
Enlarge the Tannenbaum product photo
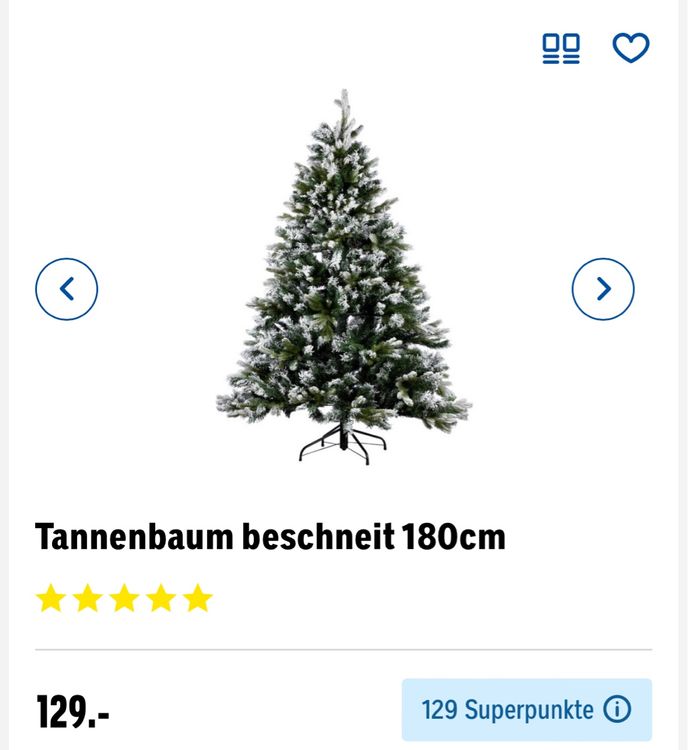[x=343, y=280]
